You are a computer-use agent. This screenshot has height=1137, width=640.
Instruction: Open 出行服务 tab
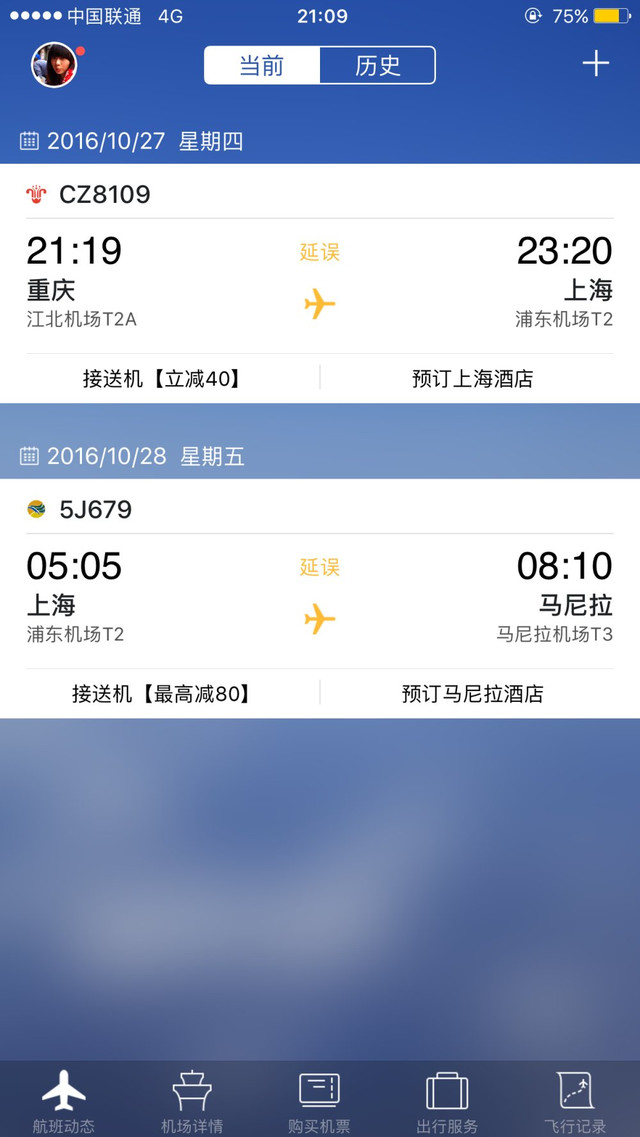pos(447,1100)
